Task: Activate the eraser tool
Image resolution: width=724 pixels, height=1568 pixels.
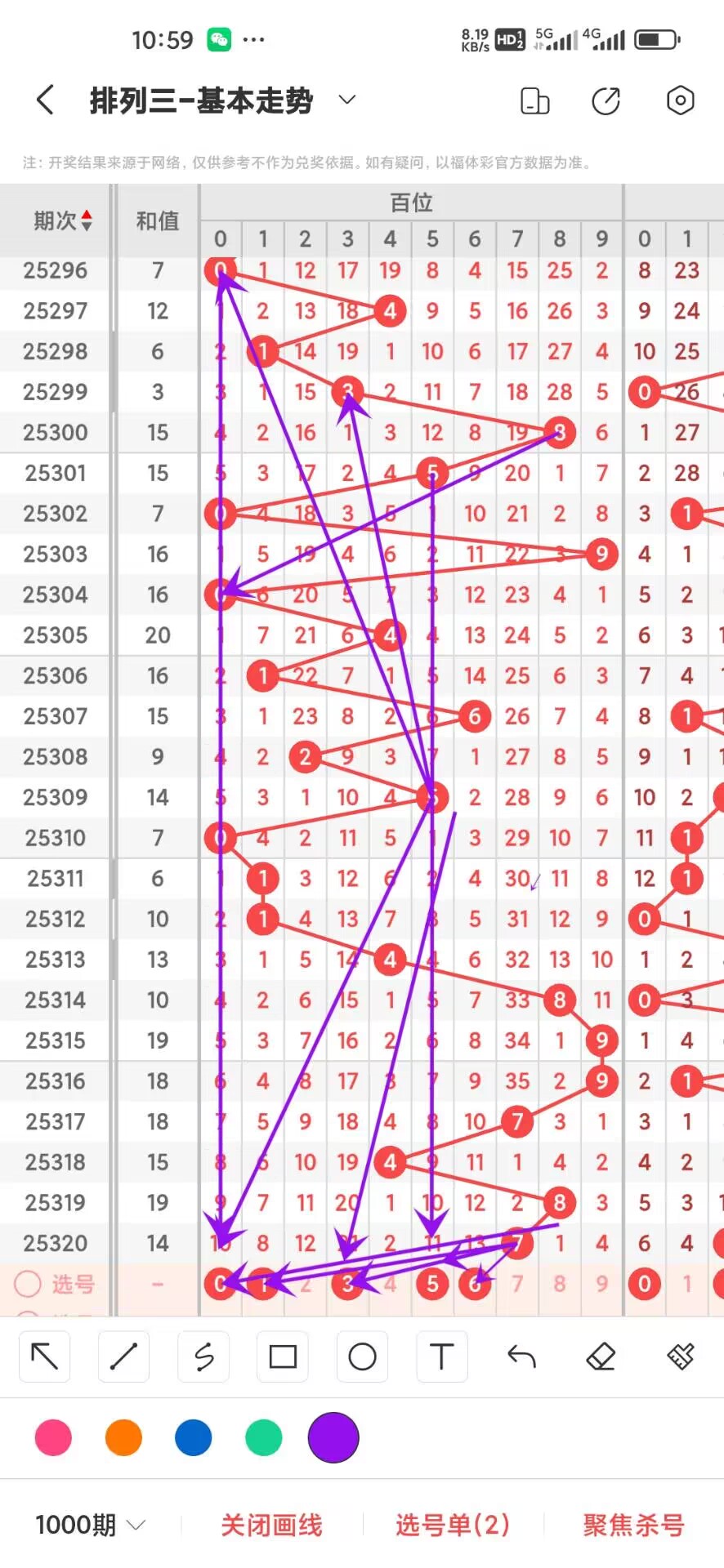Action: click(601, 1356)
